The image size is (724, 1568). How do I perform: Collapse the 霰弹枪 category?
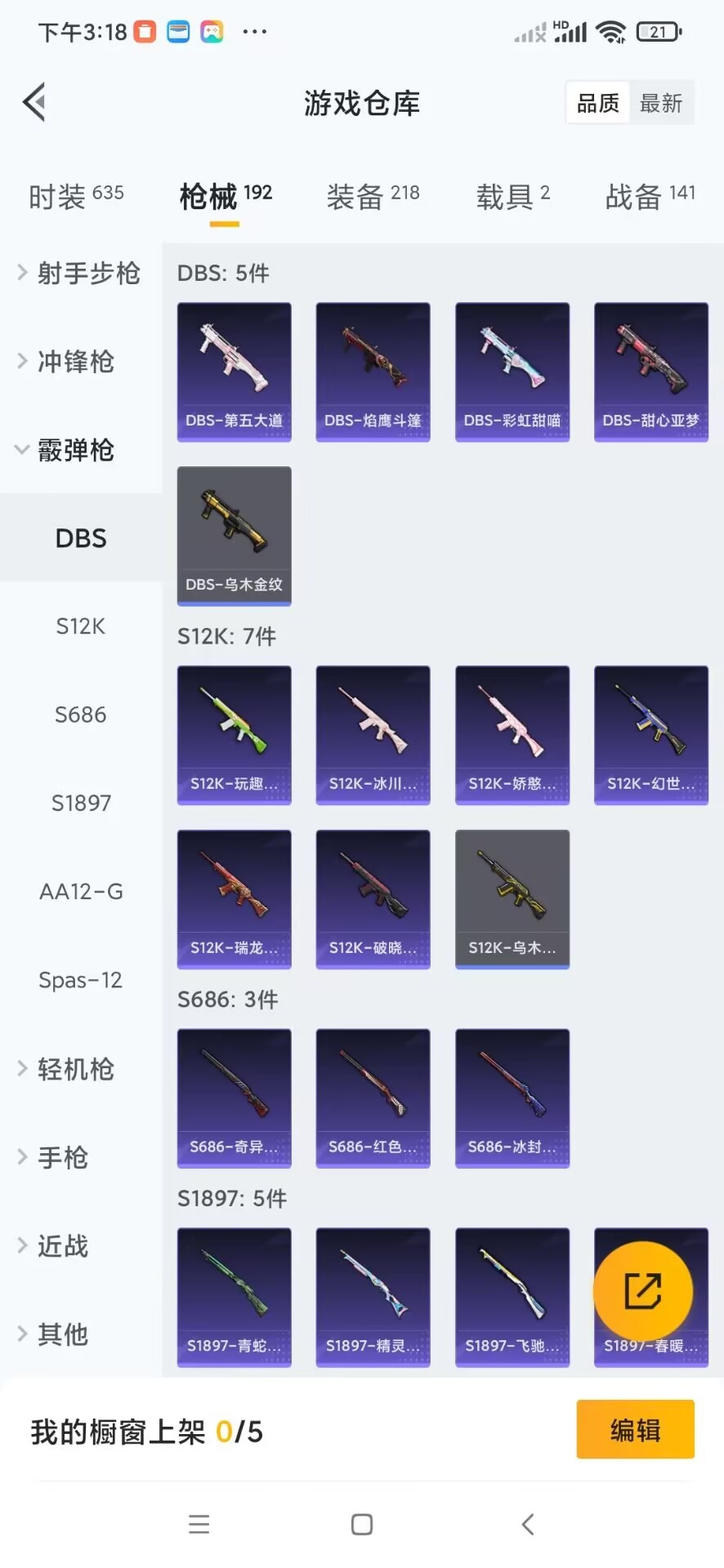coord(76,450)
